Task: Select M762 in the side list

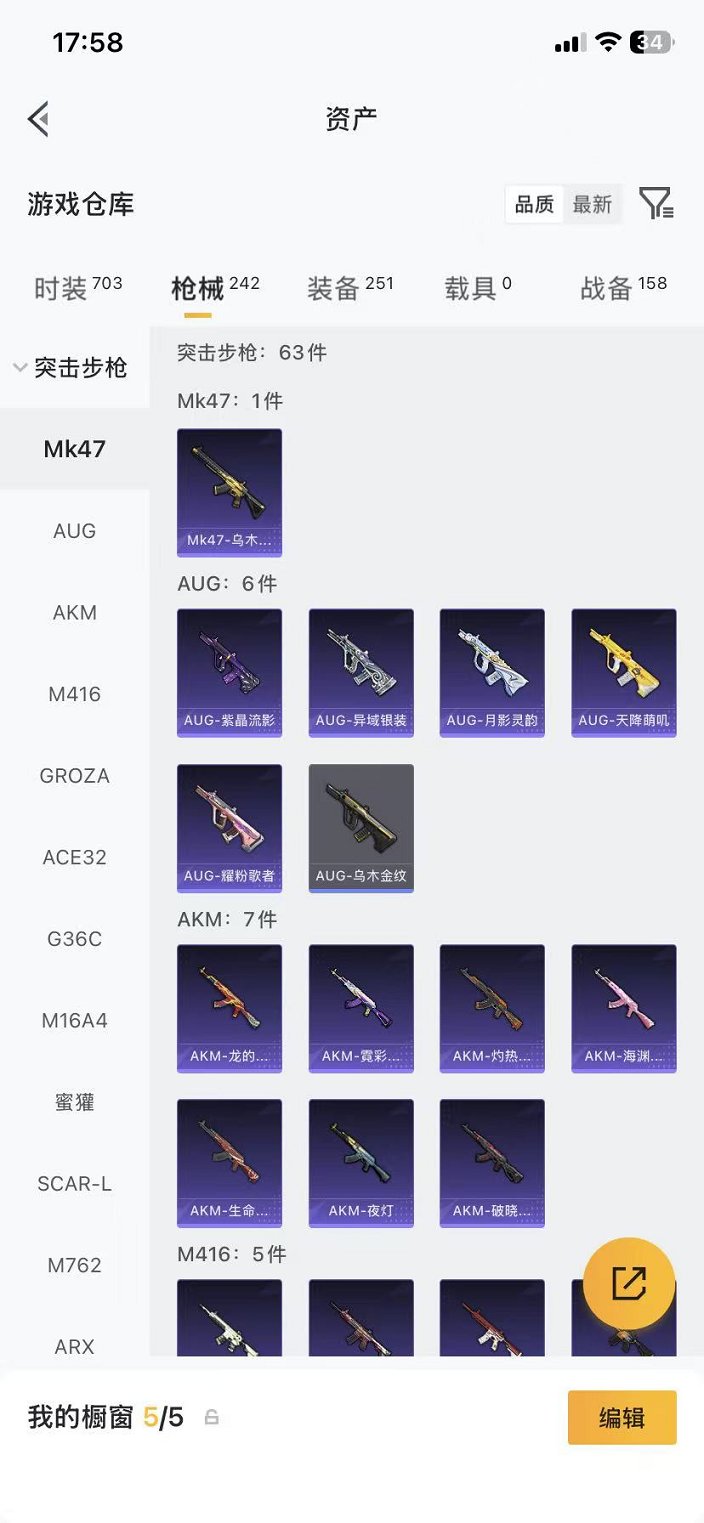Action: (75, 1265)
